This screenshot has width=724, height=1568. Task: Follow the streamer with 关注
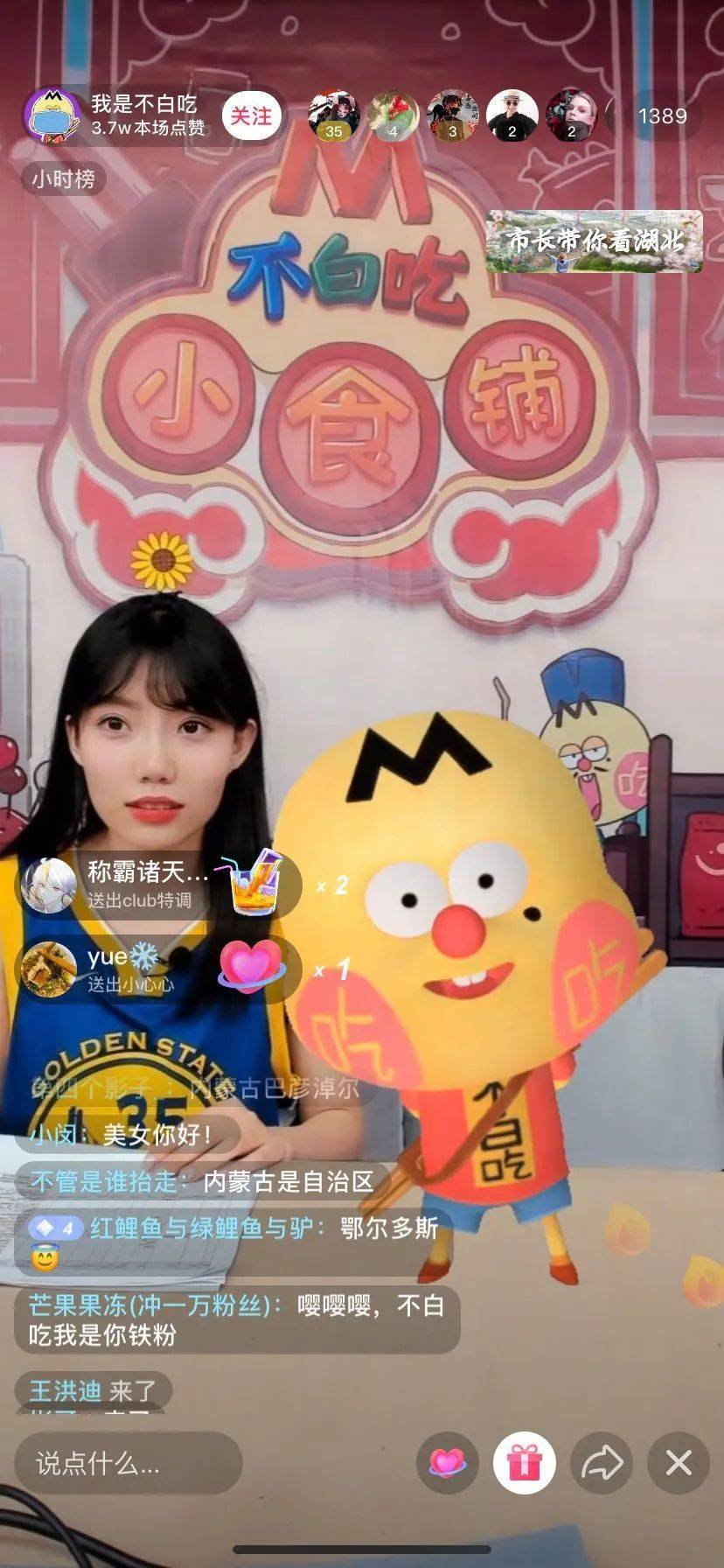coord(252,115)
